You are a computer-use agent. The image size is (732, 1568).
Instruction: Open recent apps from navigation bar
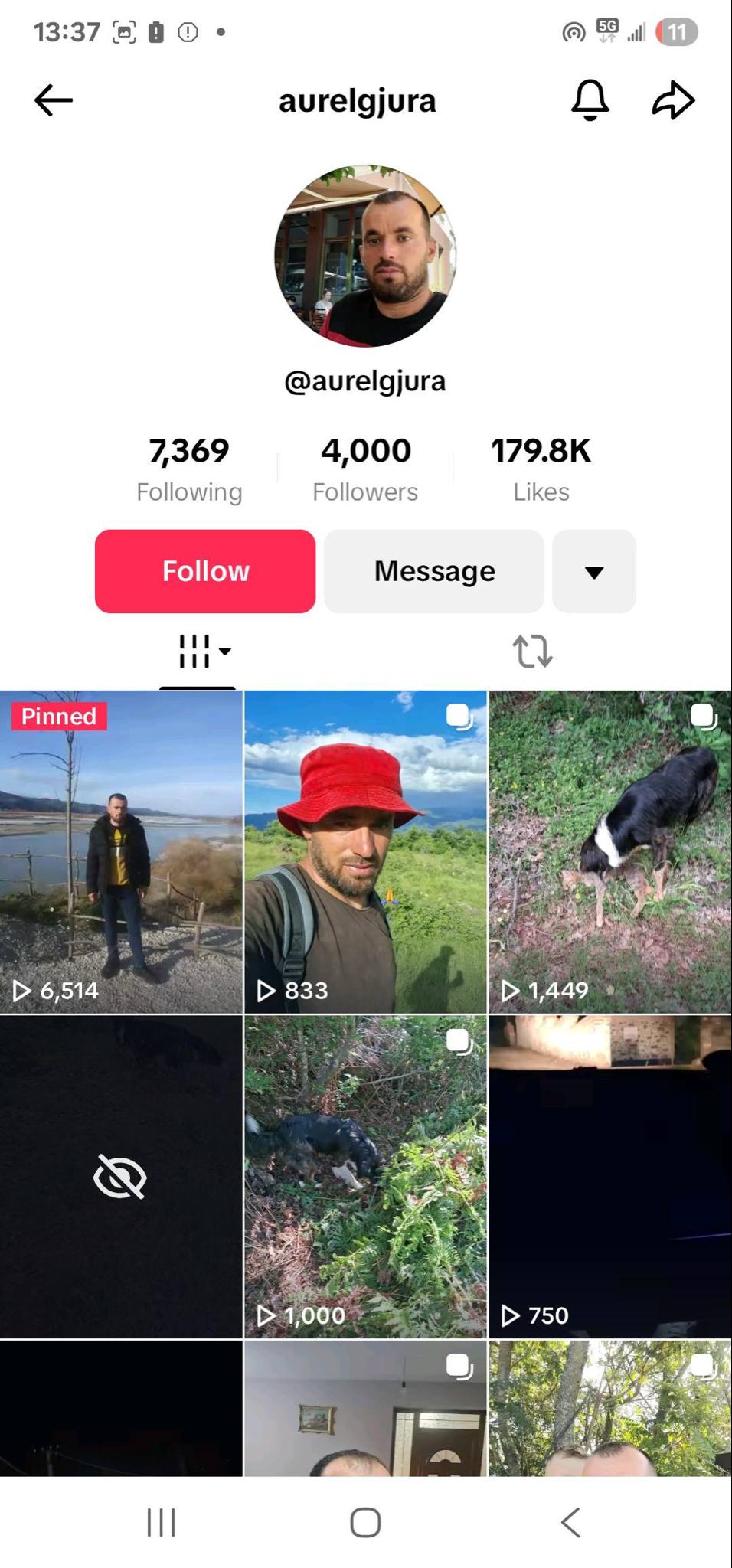coord(161,1522)
